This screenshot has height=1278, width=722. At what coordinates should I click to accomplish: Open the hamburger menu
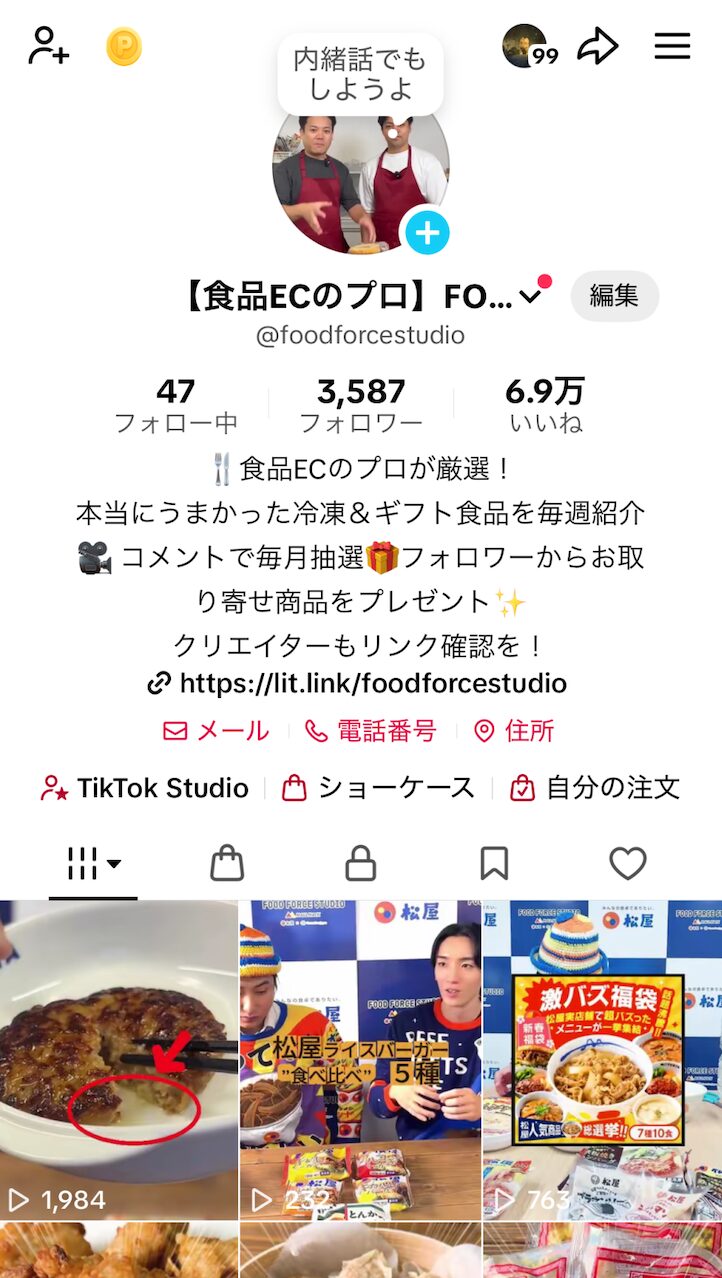click(x=672, y=46)
